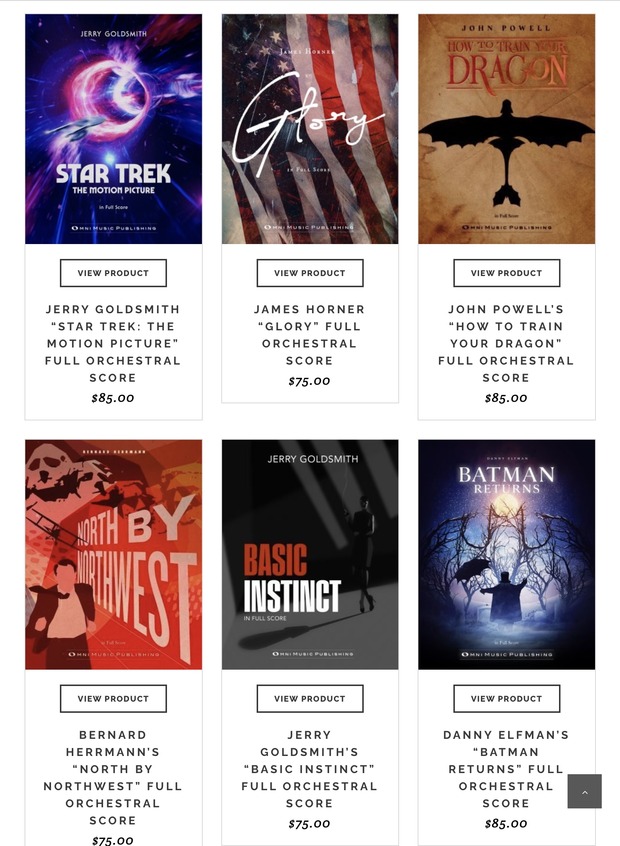Jump back to top with the arrow button
The height and width of the screenshot is (846, 620).
coord(585,791)
